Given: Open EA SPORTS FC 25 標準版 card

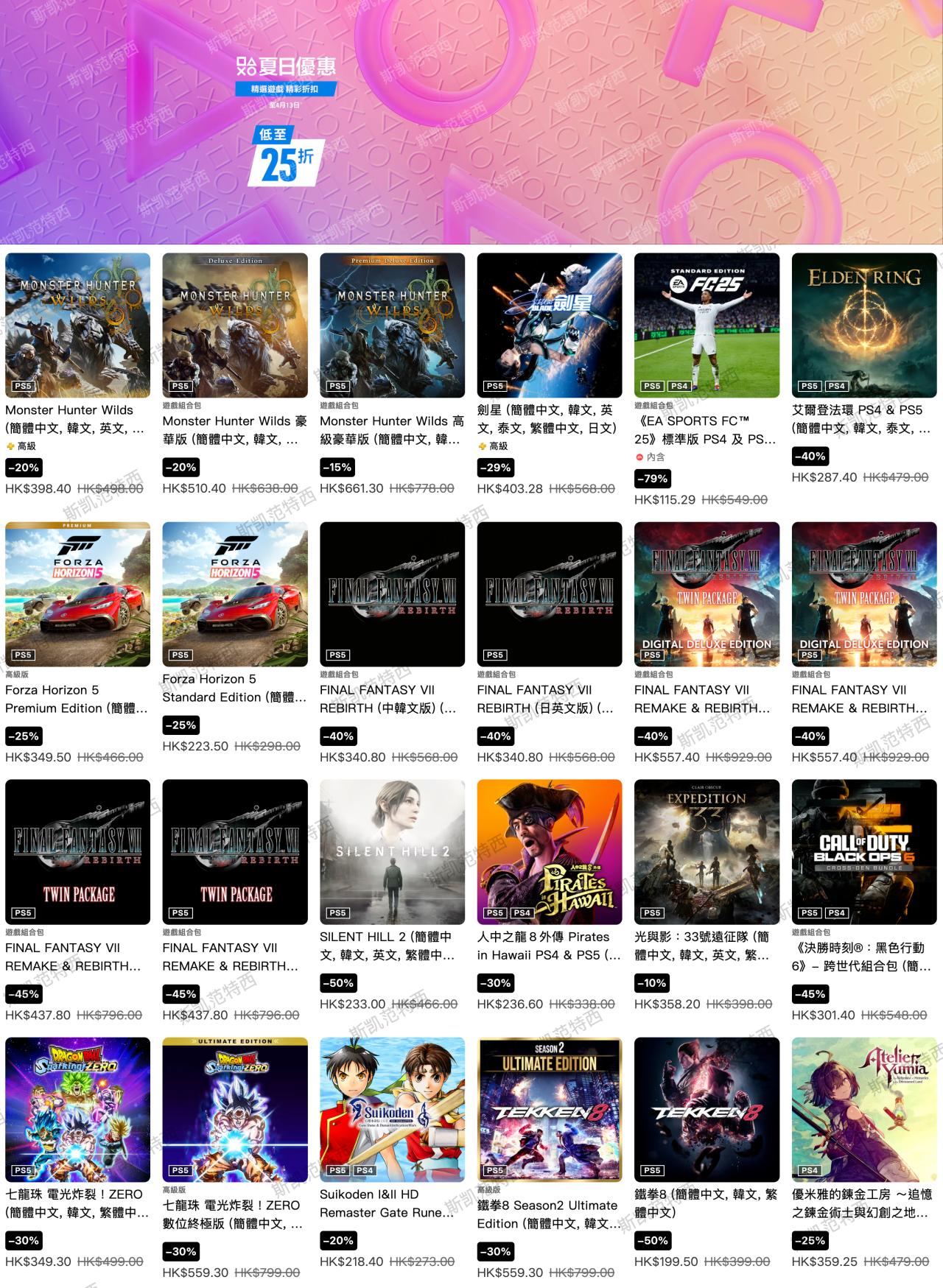Looking at the screenshot, I should coord(707,325).
